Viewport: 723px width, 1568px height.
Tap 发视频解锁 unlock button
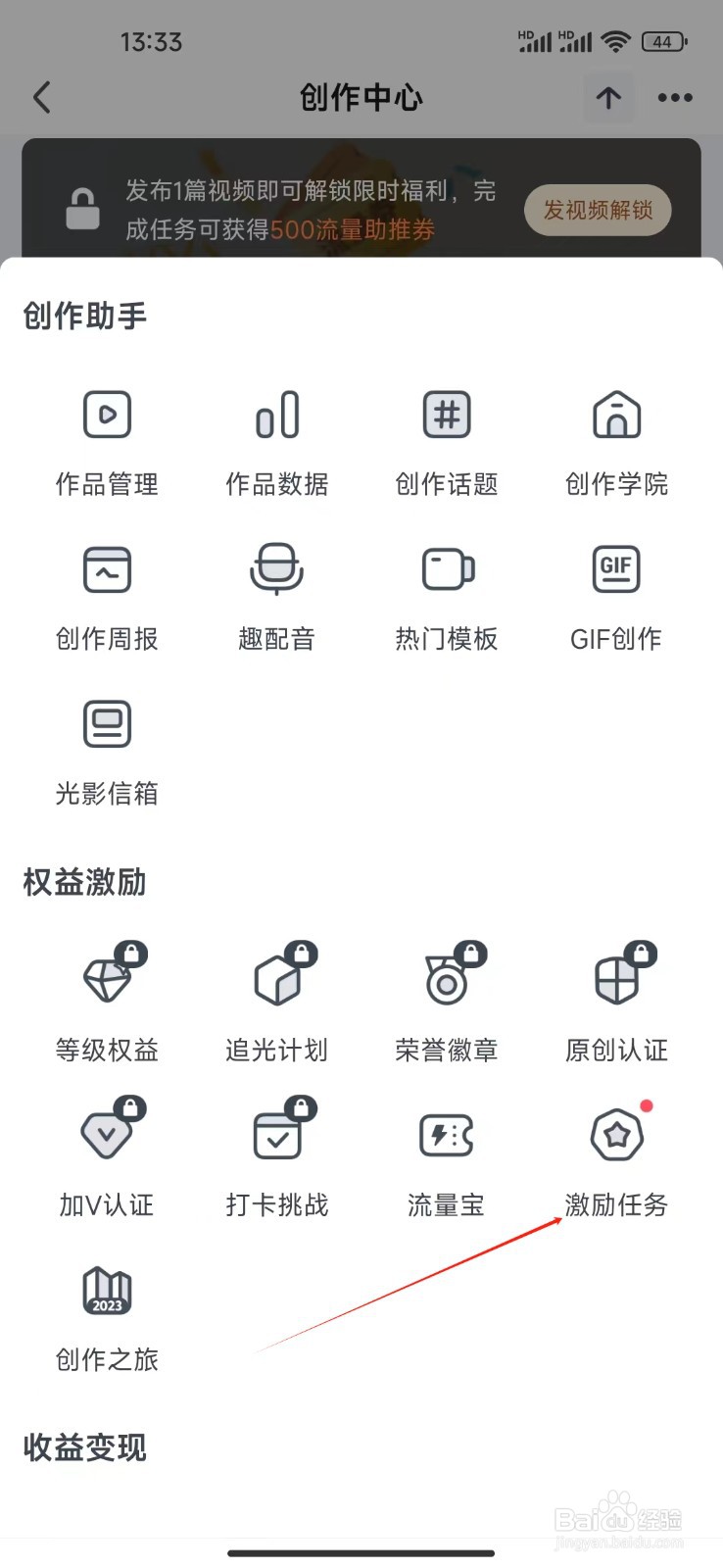tap(597, 210)
